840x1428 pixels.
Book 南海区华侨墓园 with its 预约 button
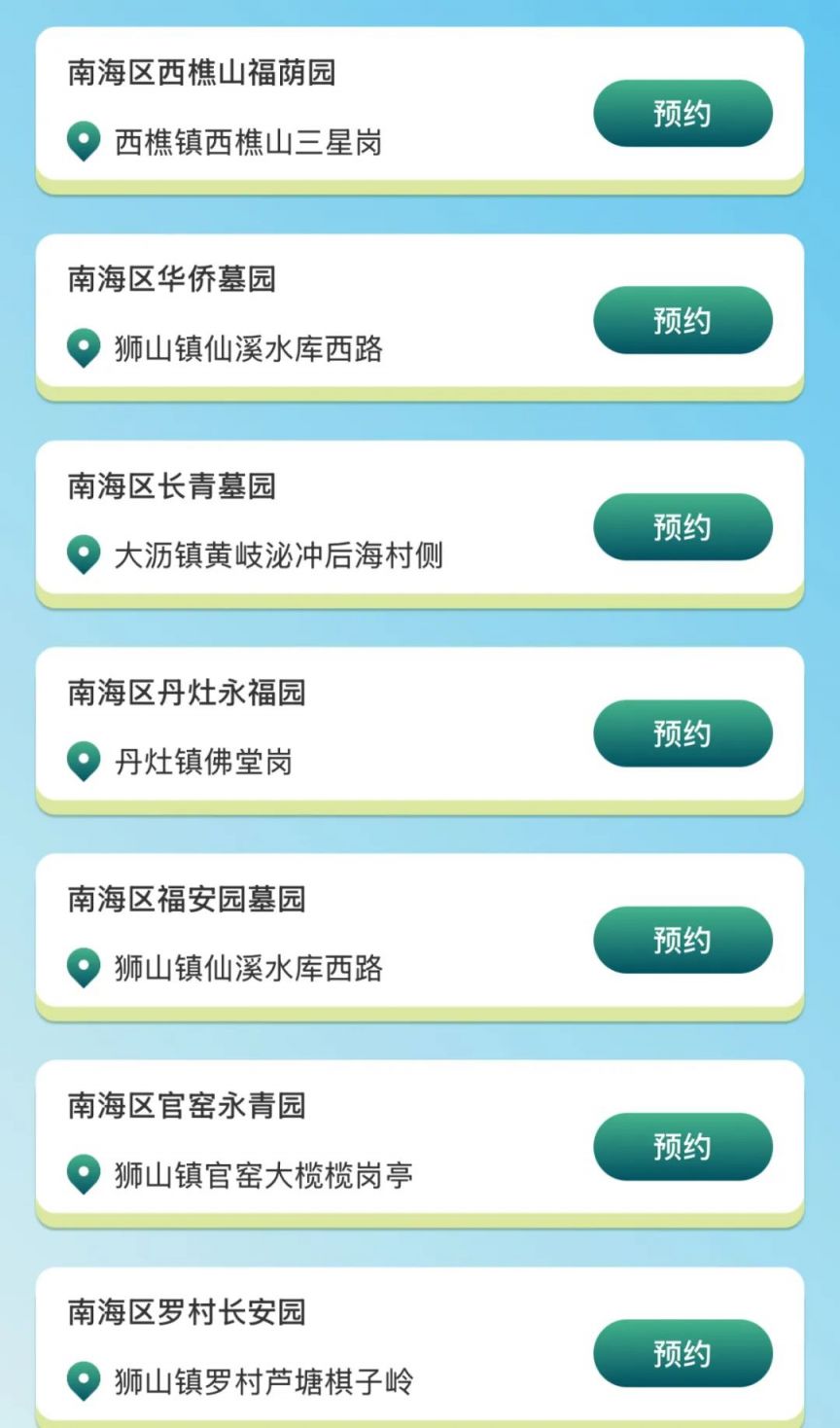682,320
